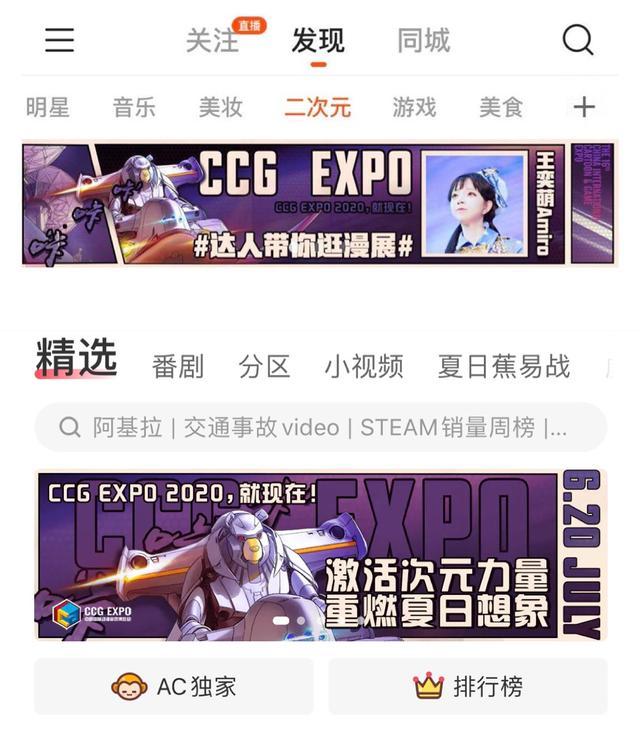Switch to 美食 category
640x729 pixels.
point(501,107)
